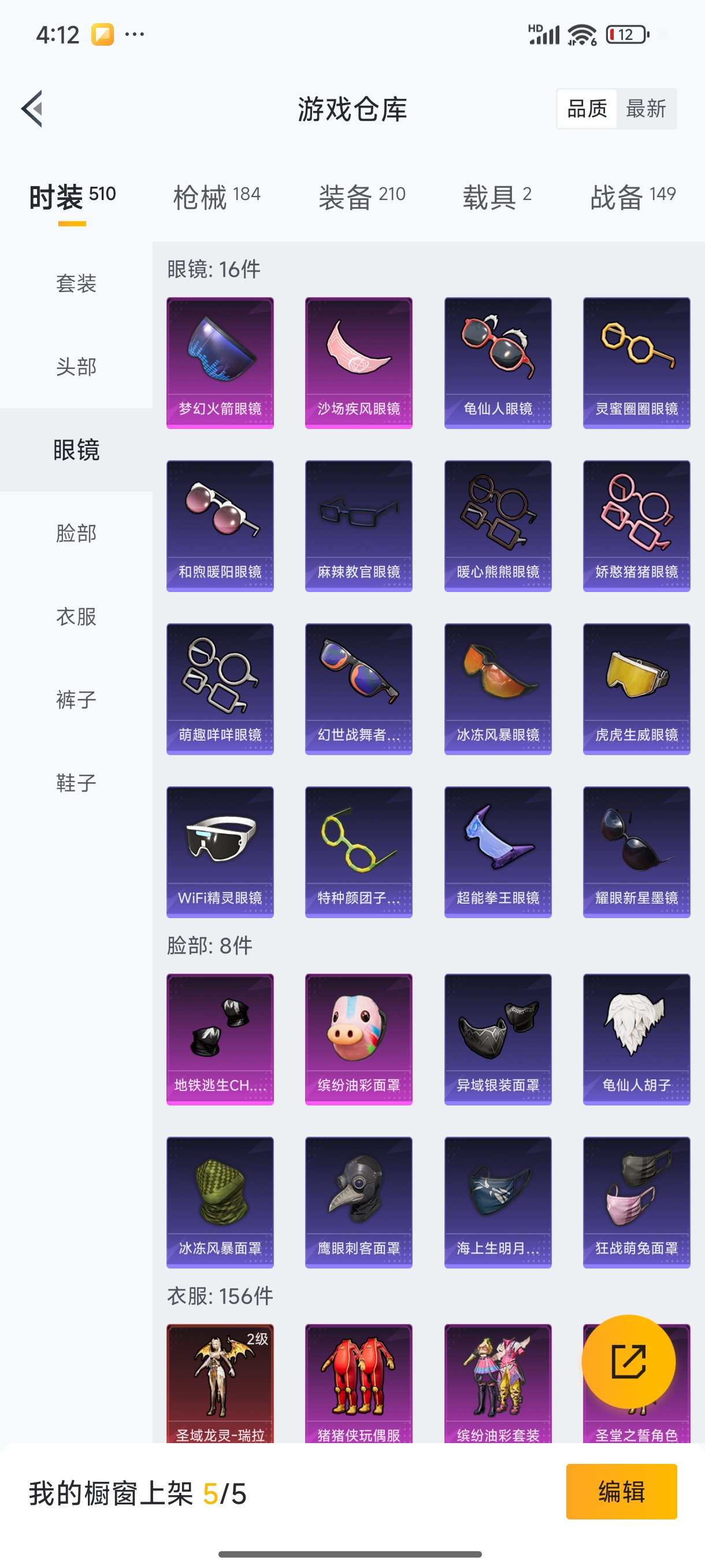Image resolution: width=705 pixels, height=1568 pixels.
Task: Go back using the arrow
Action: point(32,109)
